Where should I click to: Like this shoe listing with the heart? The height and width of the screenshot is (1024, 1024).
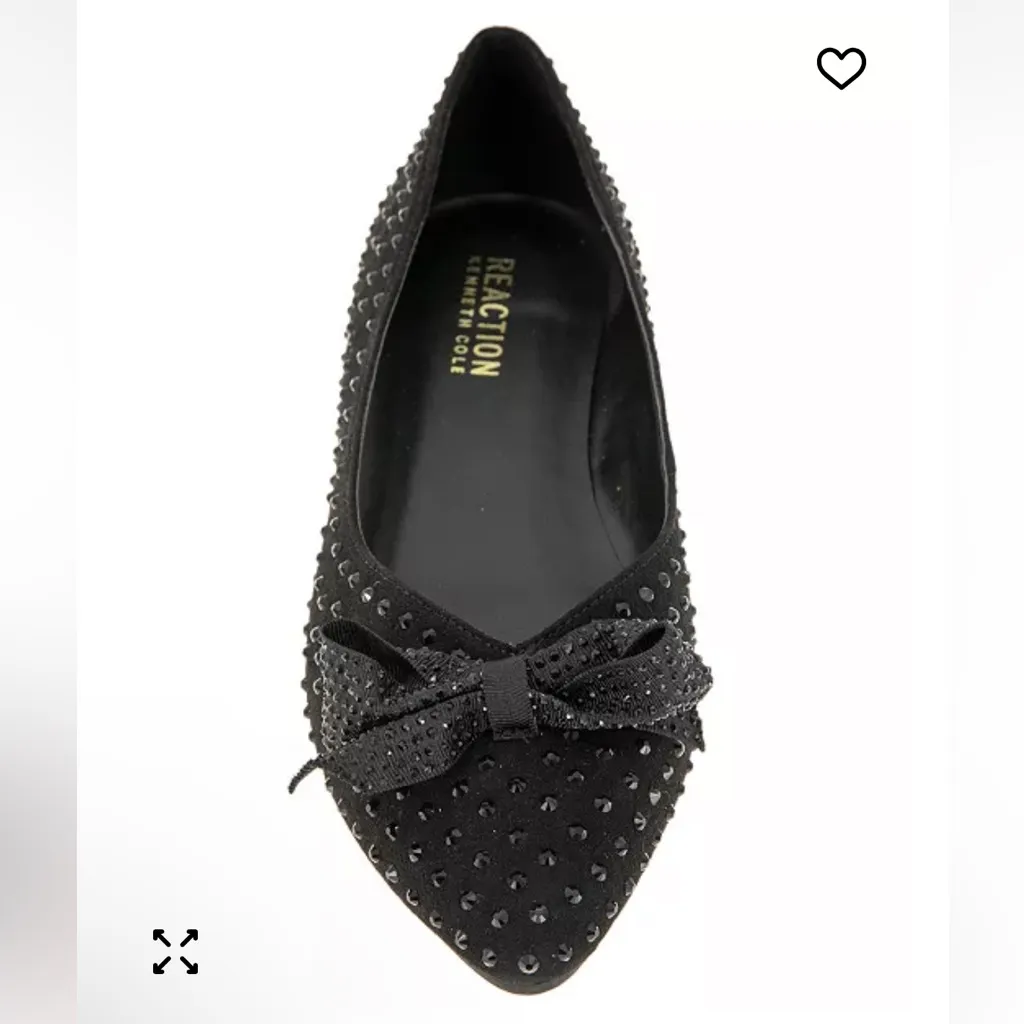[x=841, y=68]
